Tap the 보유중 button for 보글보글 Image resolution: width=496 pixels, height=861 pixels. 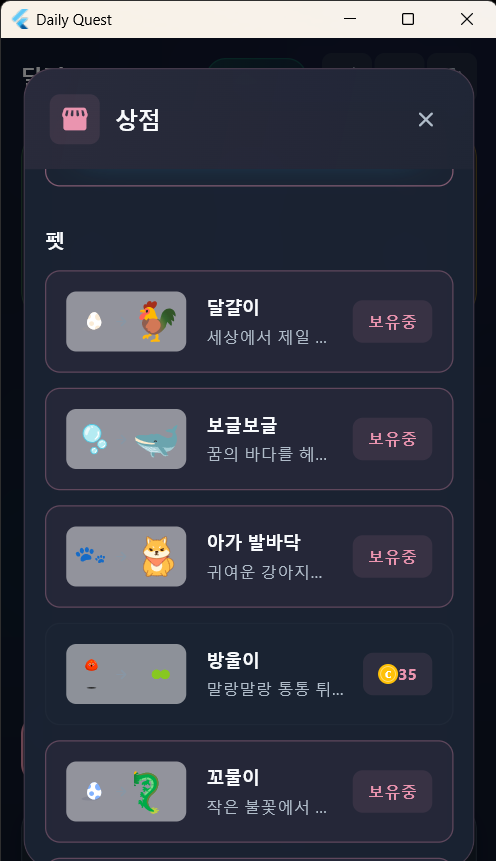click(x=392, y=439)
